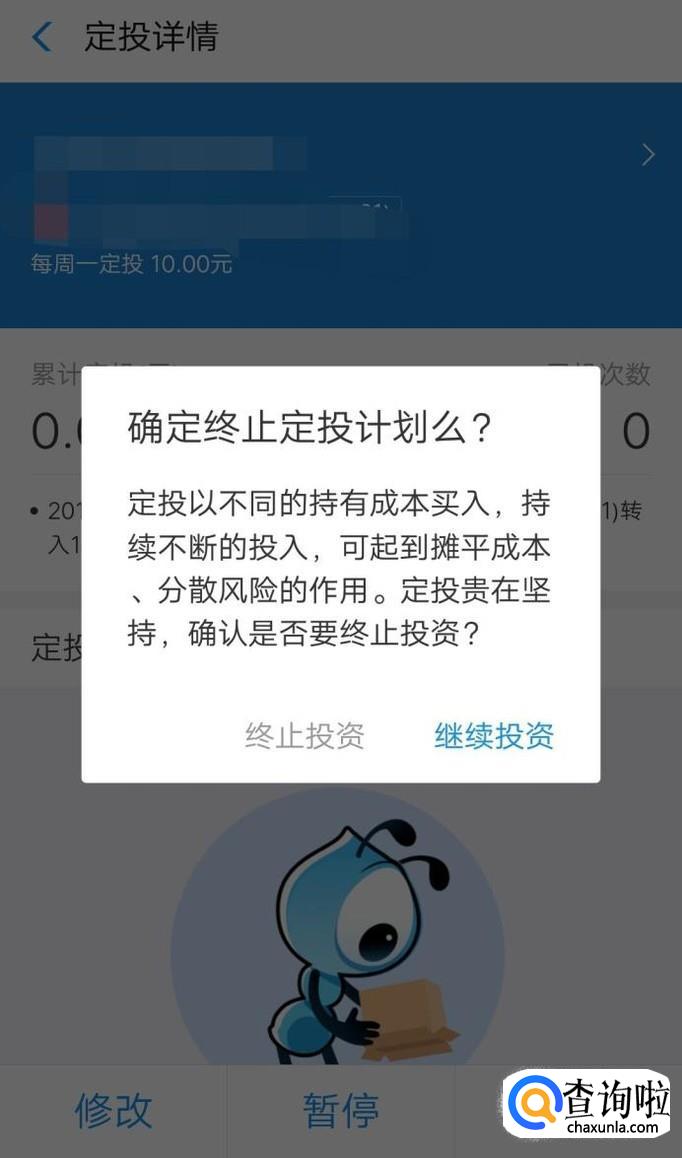This screenshot has width=682, height=1158.
Task: Open fund details via the chevron arrow
Action: 648,155
